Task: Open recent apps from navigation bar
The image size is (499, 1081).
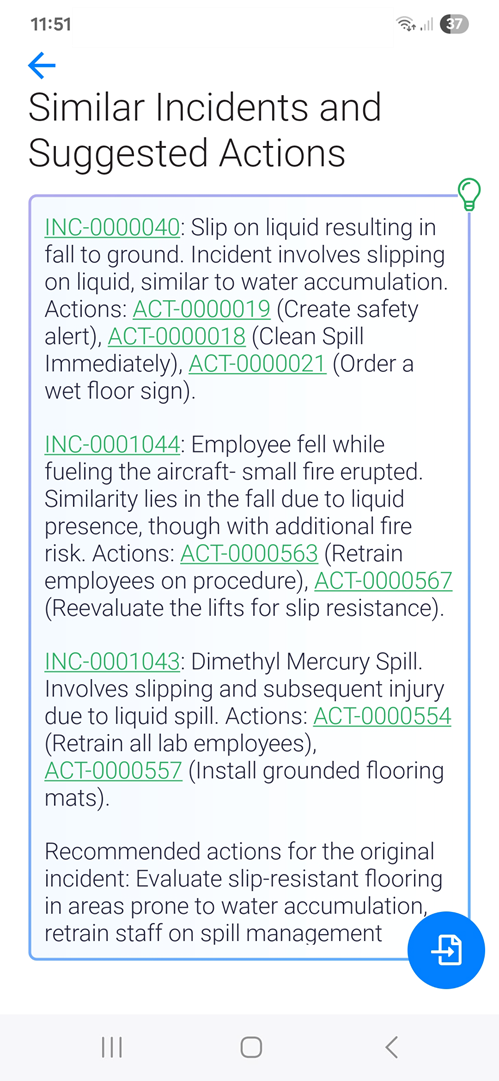Action: click(112, 1048)
